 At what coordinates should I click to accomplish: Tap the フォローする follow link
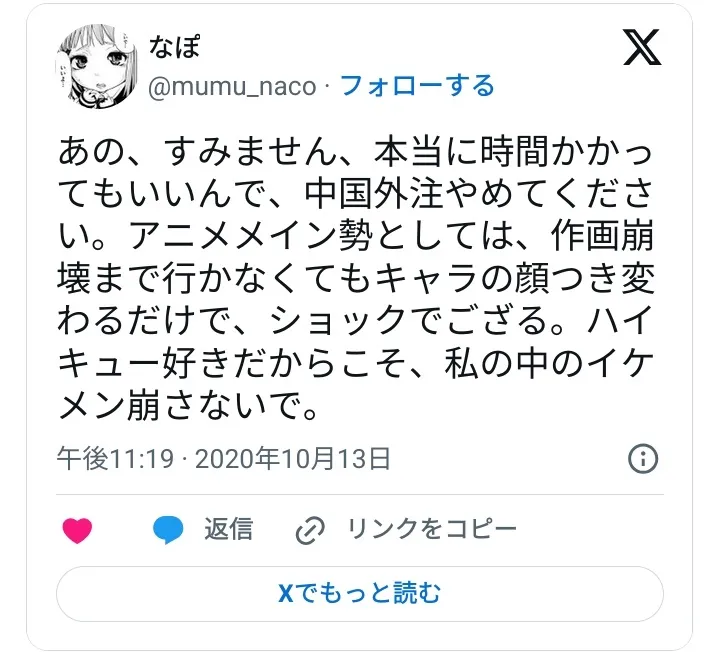click(x=417, y=86)
